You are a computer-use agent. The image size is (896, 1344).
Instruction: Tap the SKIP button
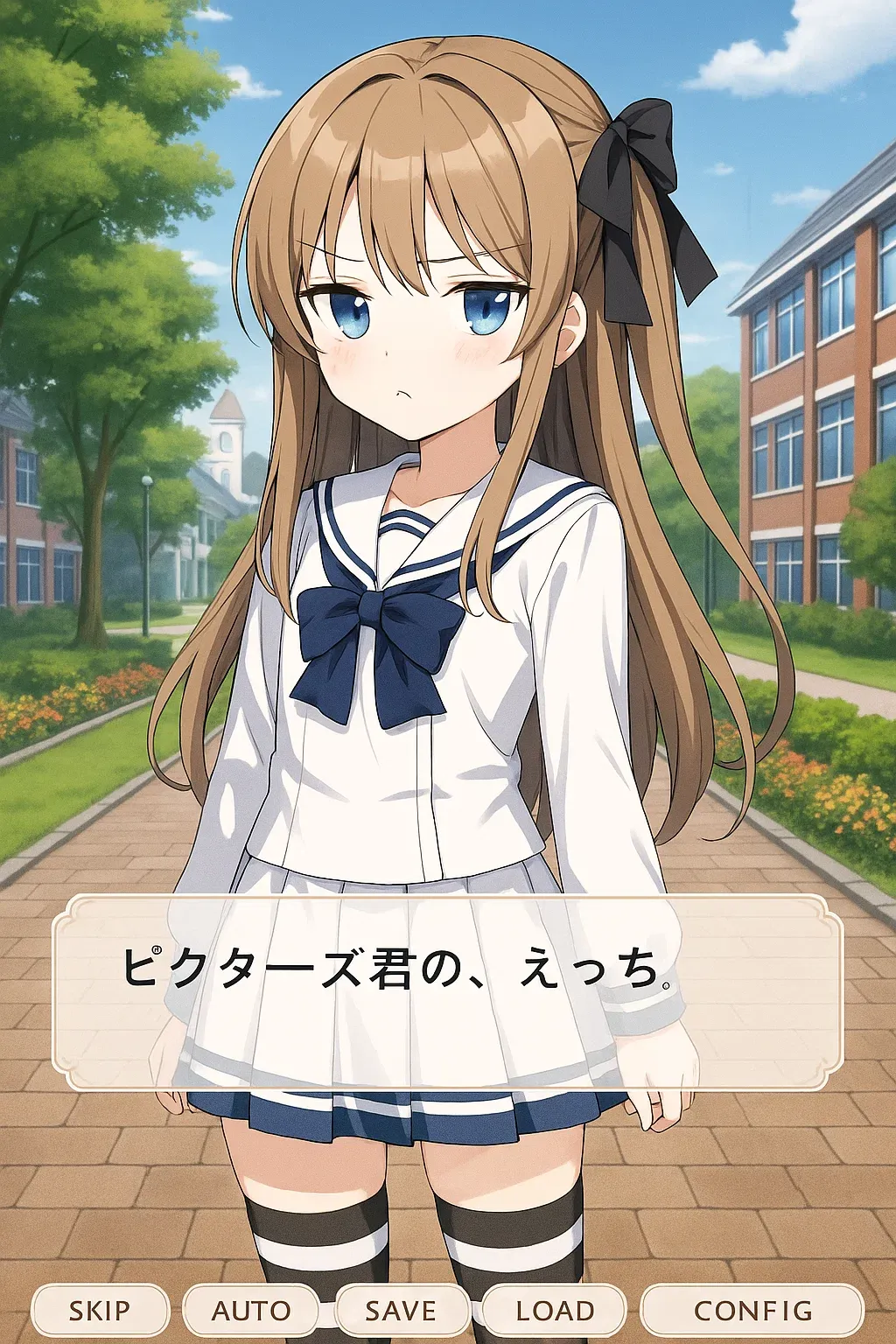point(100,1311)
